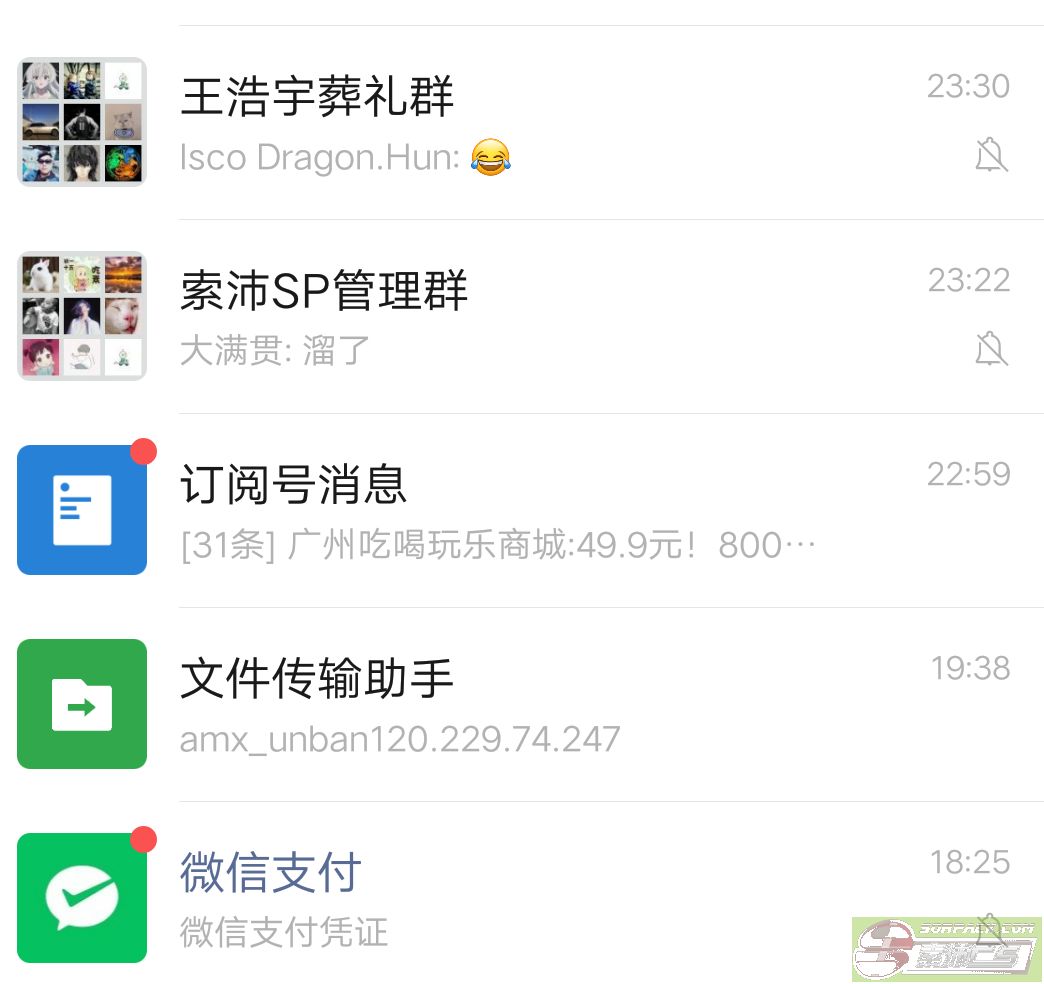Open the 索沛SP管理群 group chat

(x=520, y=316)
